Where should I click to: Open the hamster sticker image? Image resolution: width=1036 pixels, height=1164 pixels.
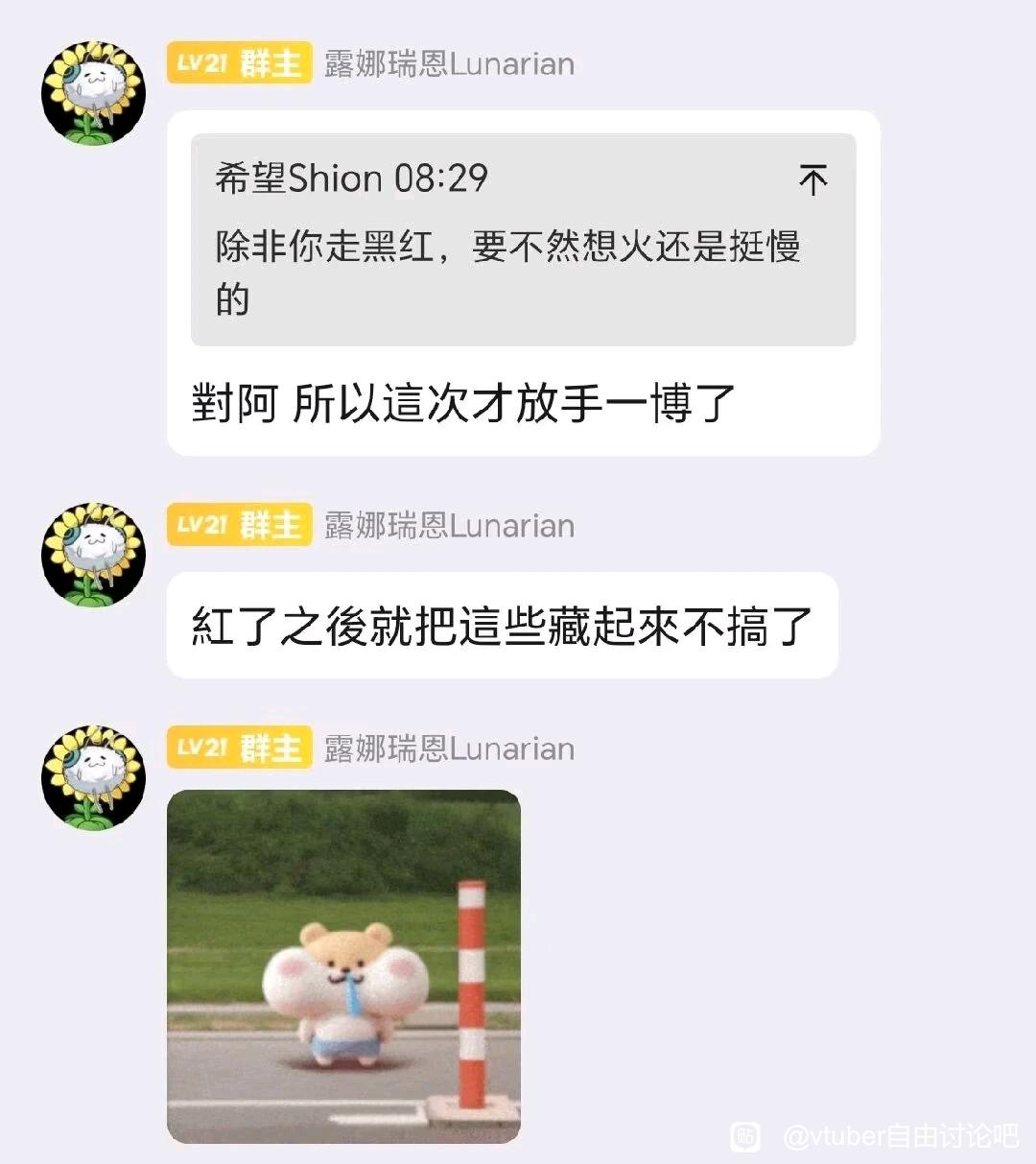(343, 965)
